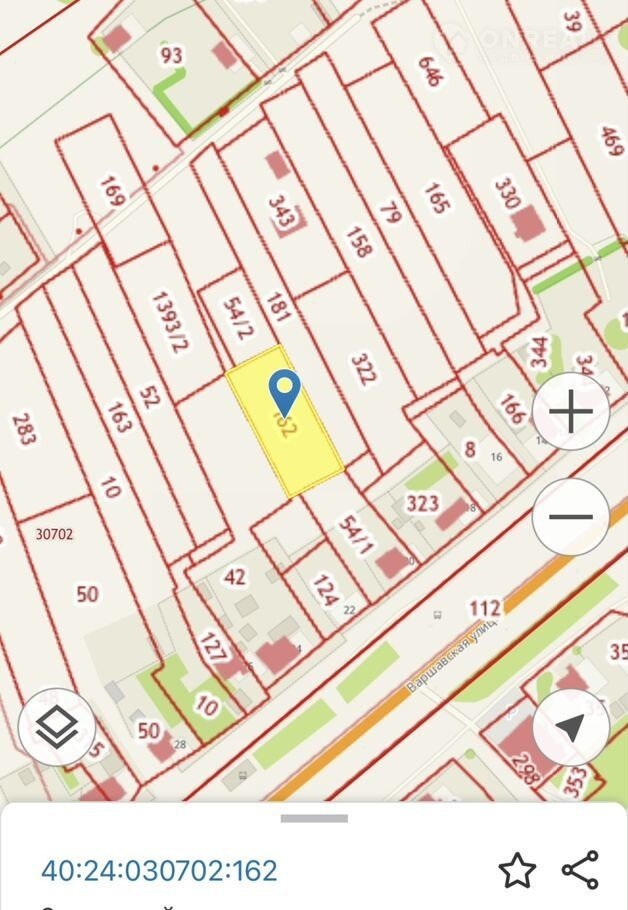Share parcel 40:24:030702:162
This screenshot has height=910, width=628.
click(580, 870)
